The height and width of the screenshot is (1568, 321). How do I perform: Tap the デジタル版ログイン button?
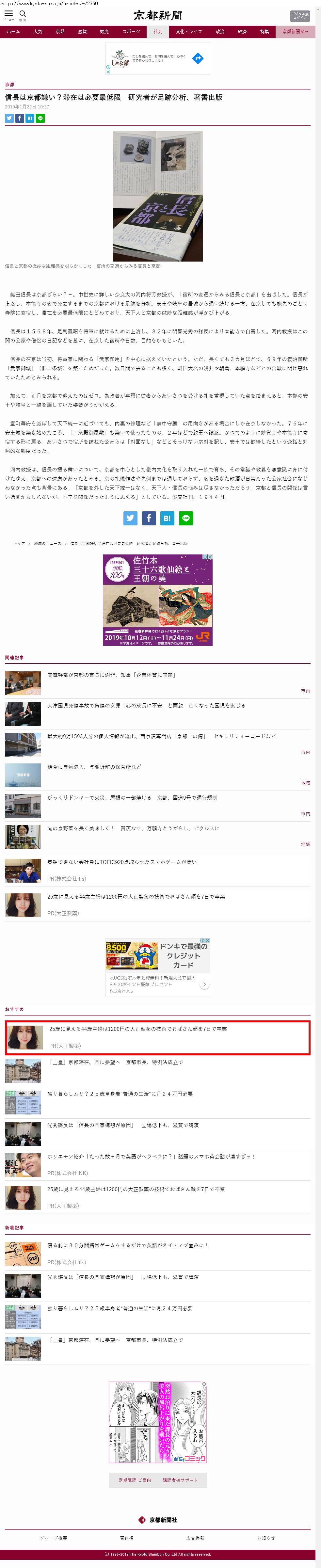click(x=299, y=16)
